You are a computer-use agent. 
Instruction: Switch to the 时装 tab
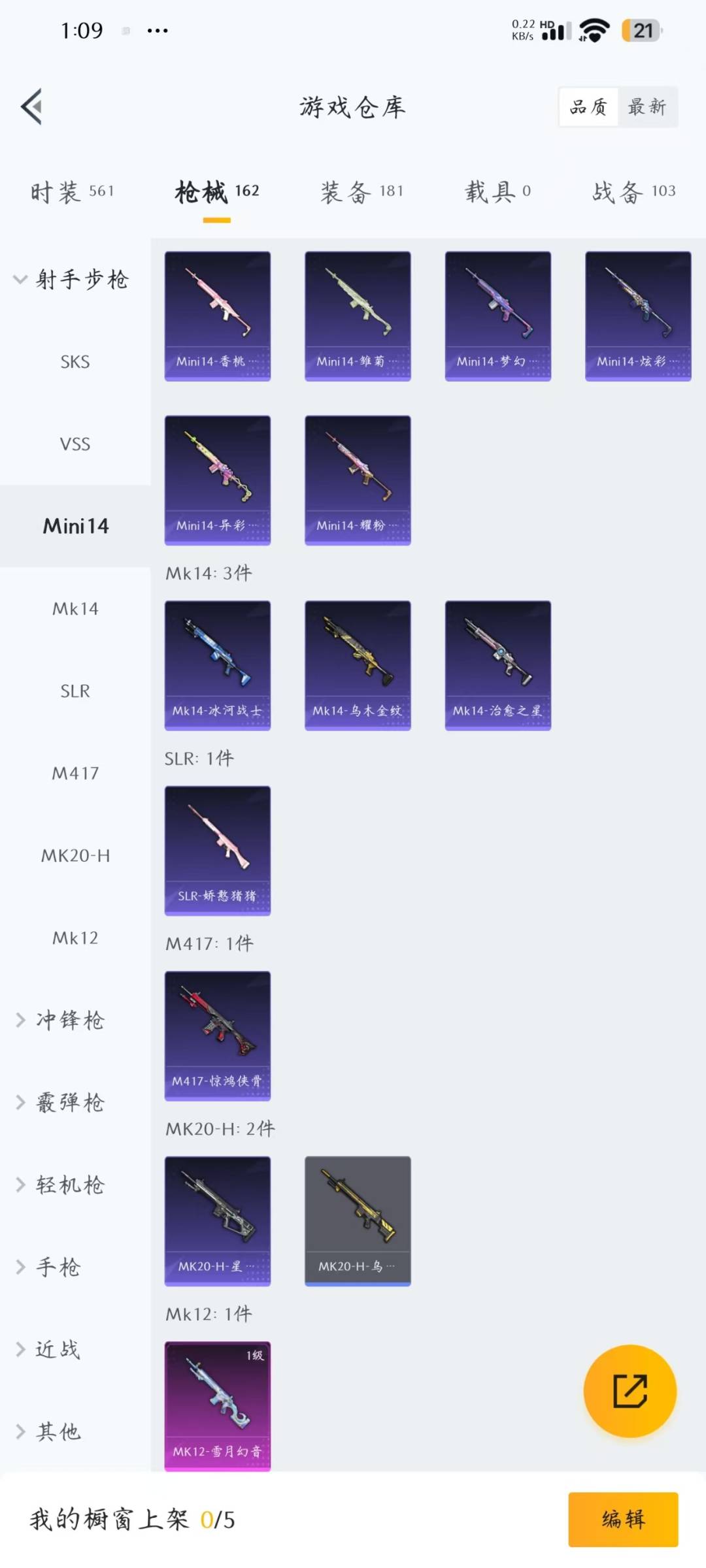pyautogui.click(x=72, y=191)
